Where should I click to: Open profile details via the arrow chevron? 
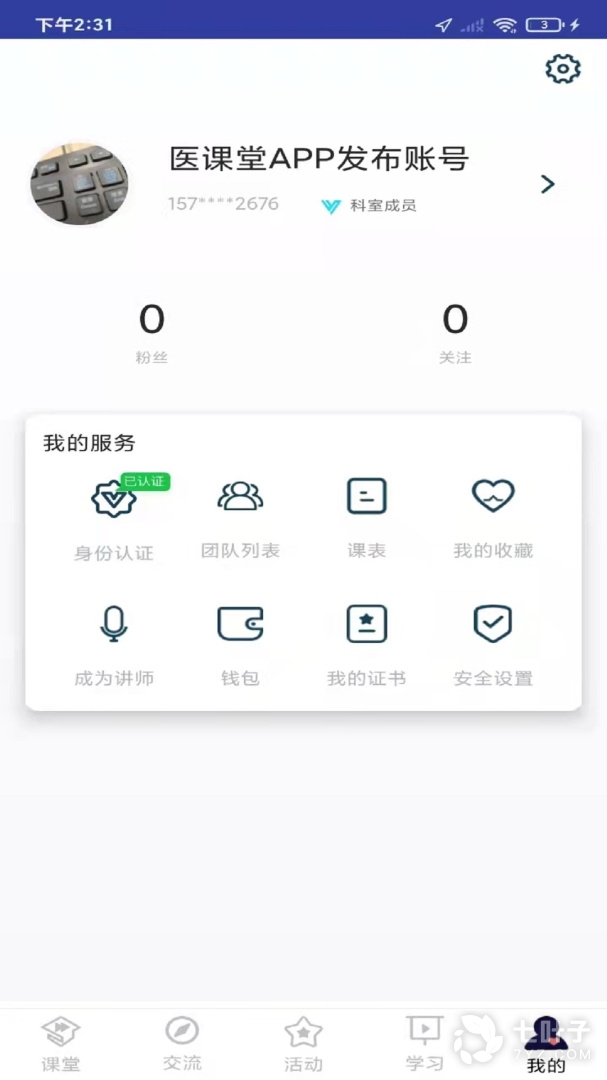(547, 184)
